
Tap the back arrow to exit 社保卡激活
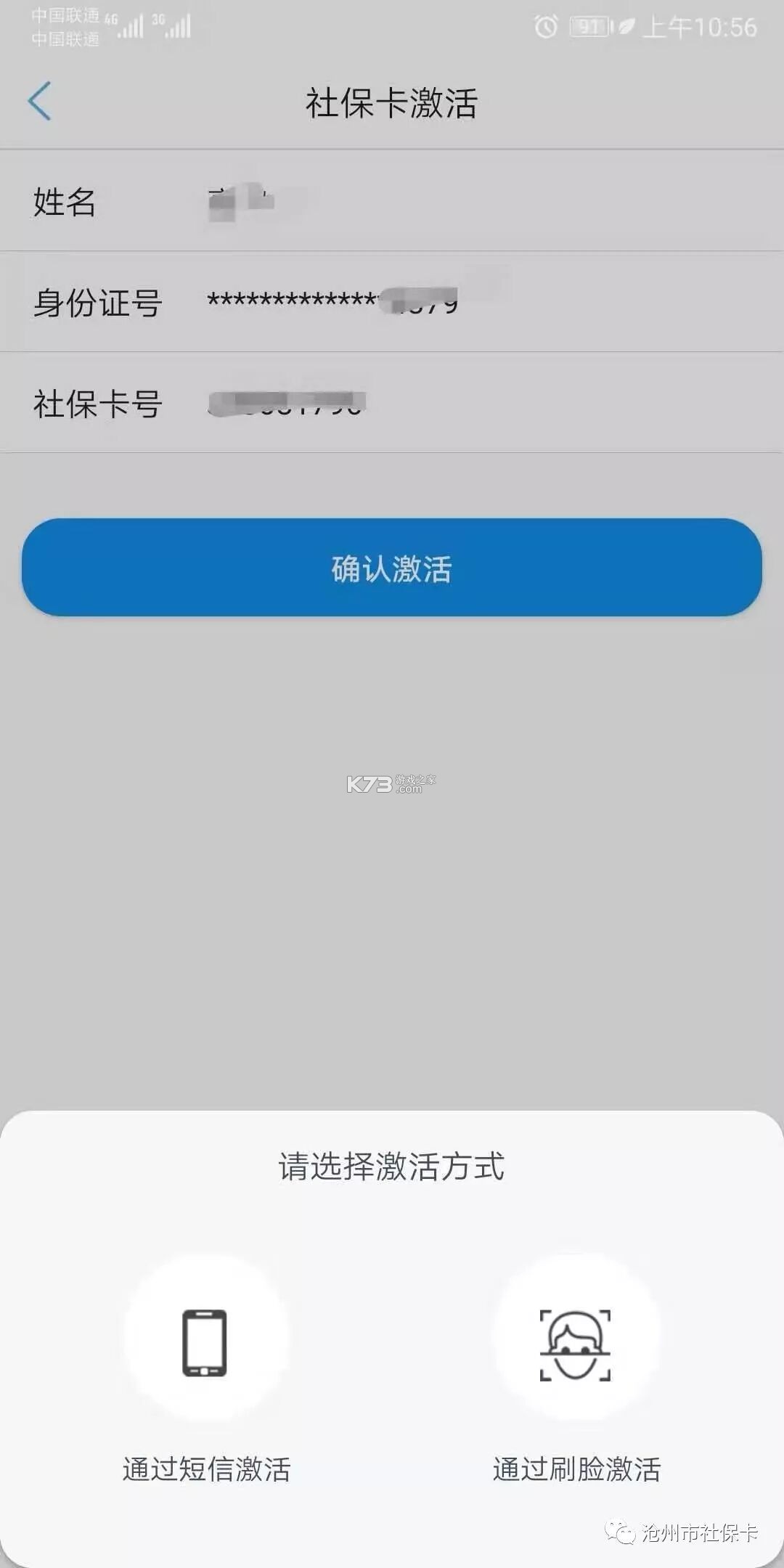41,102
